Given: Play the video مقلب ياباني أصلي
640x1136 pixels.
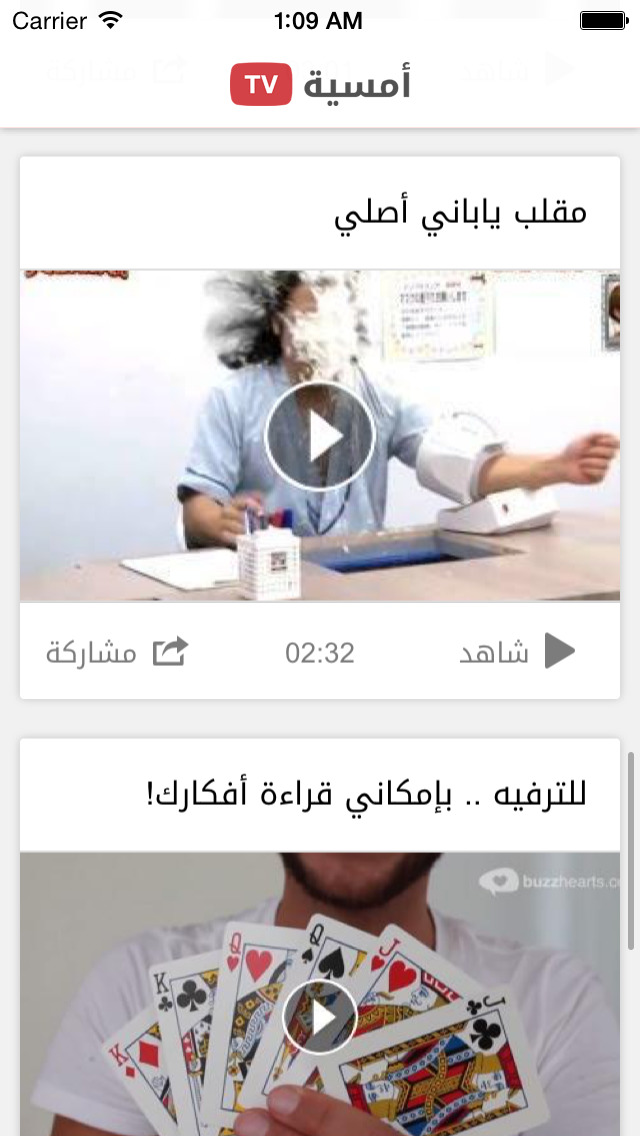Looking at the screenshot, I should [320, 436].
